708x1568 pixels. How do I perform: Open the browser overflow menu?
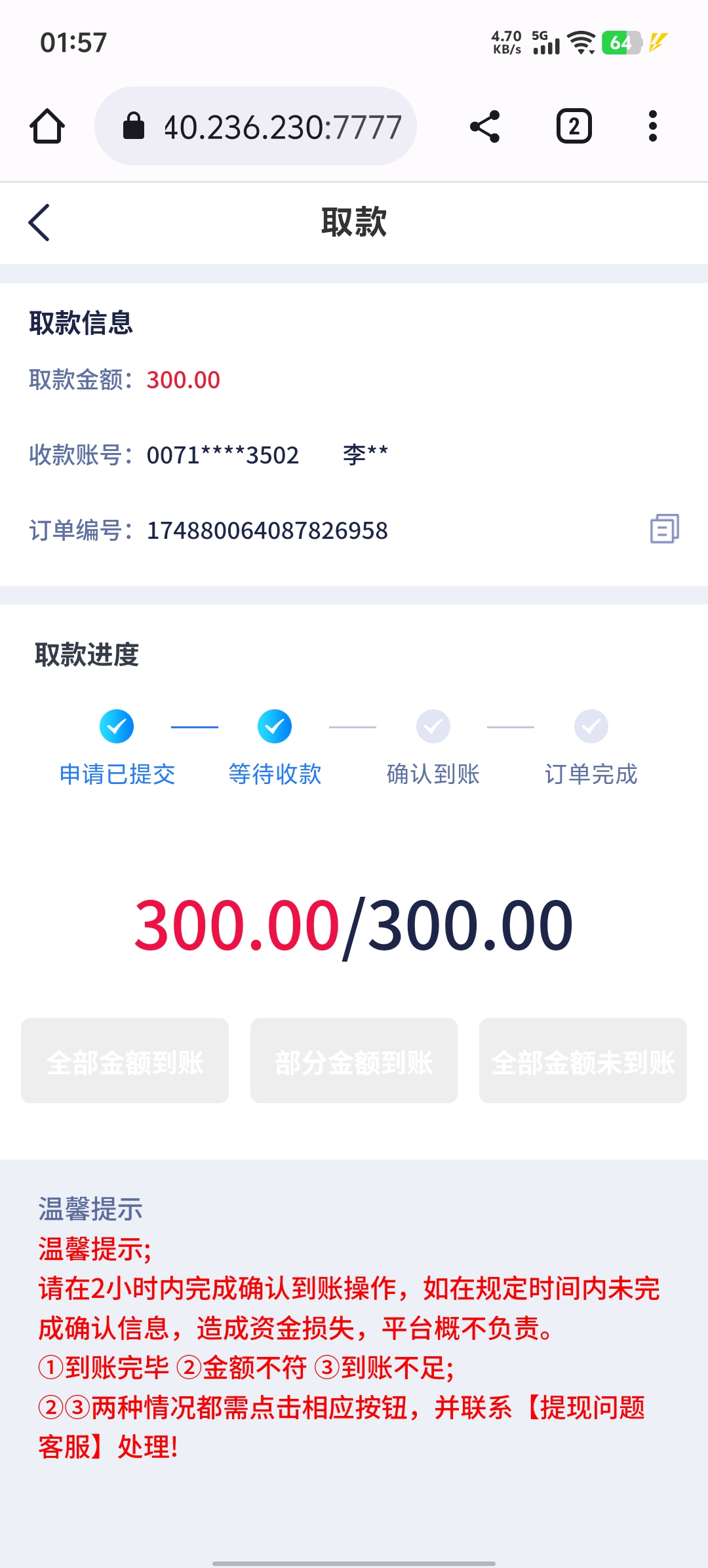(x=652, y=127)
